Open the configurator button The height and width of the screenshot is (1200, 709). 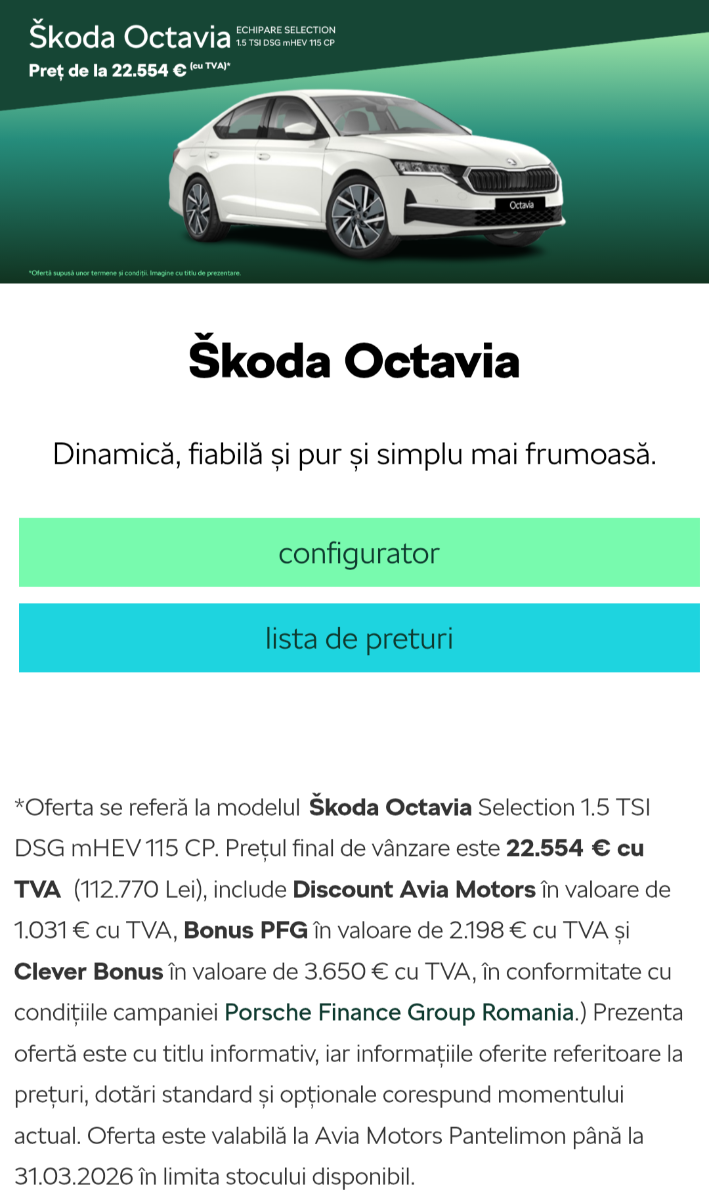[359, 553]
